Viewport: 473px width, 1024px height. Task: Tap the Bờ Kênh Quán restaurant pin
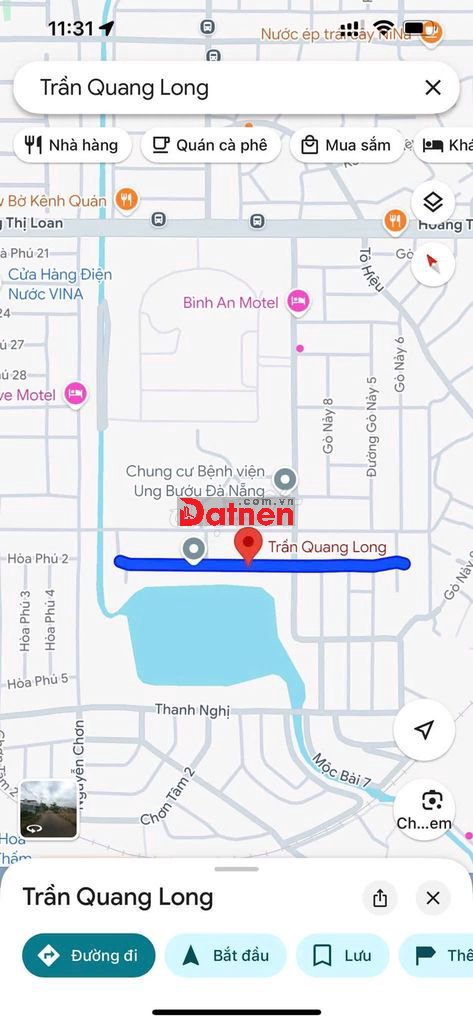tap(126, 199)
